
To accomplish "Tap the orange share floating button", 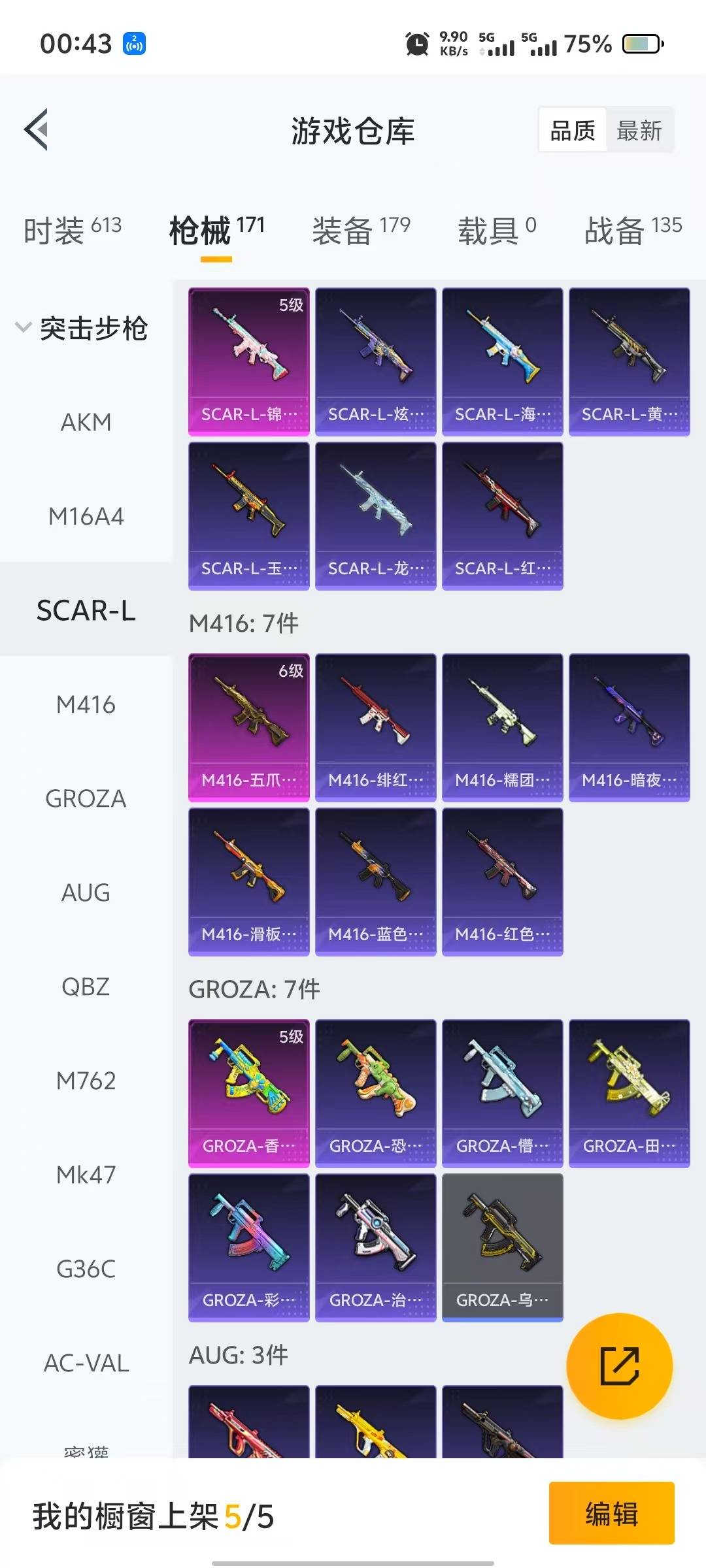I will pos(619,1366).
